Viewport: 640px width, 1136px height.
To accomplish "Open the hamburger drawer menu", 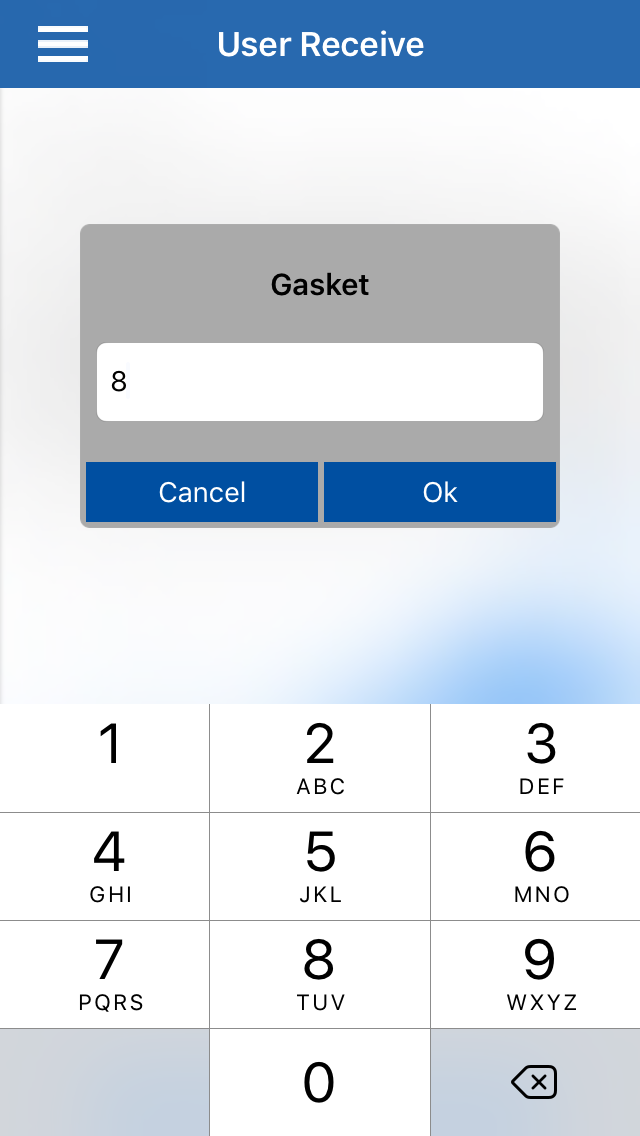I will click(x=63, y=44).
